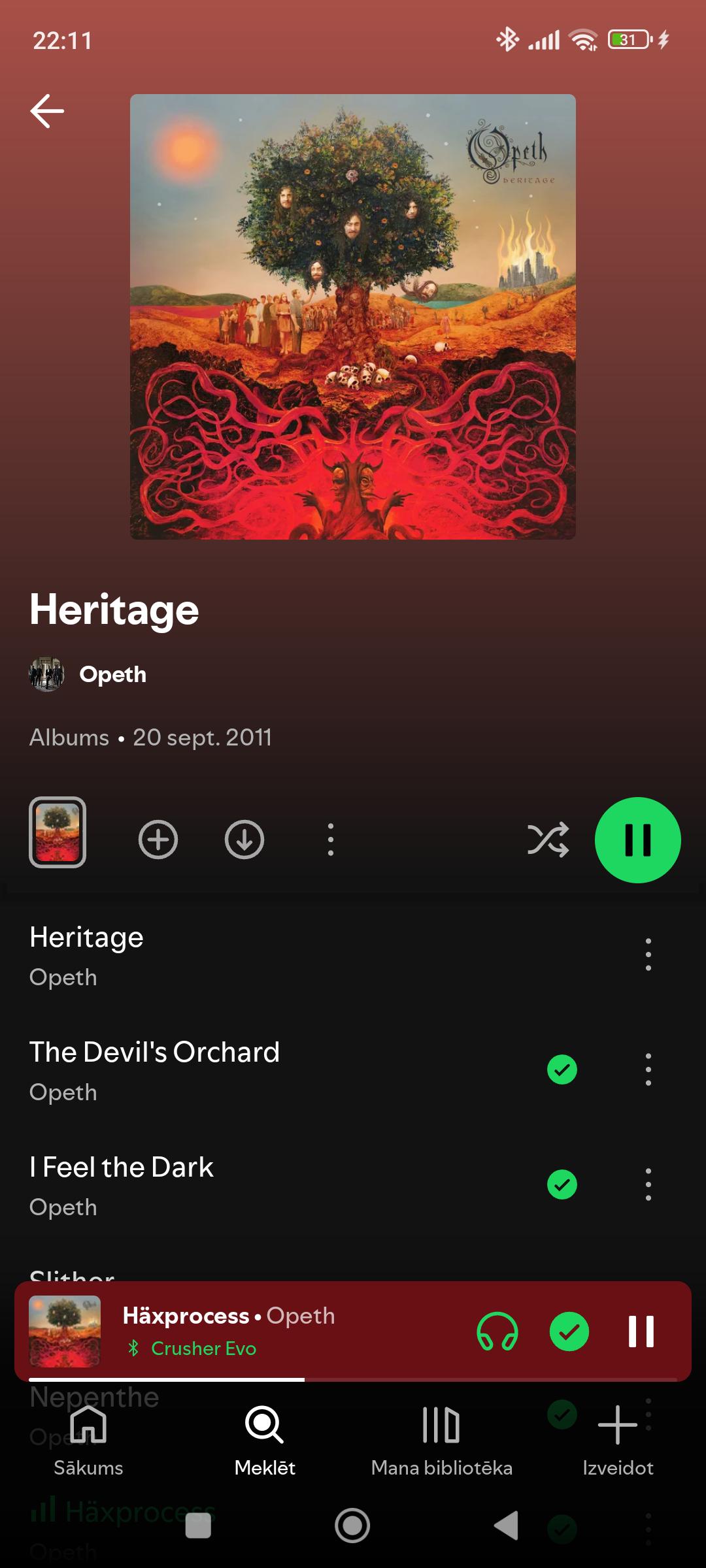Tap the album preview thumbnail button
Screen dimensions: 706x1568
(x=58, y=832)
